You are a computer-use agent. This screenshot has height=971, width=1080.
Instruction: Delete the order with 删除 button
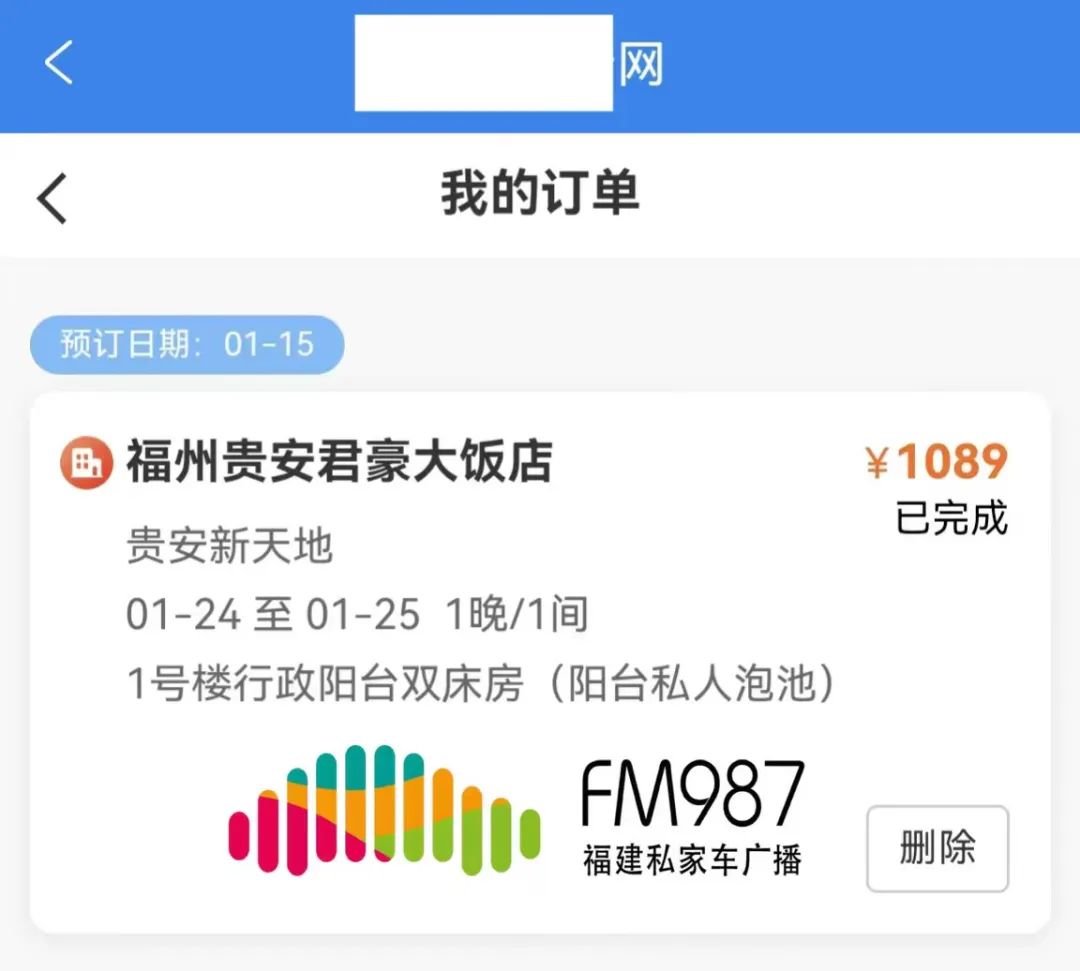click(937, 848)
